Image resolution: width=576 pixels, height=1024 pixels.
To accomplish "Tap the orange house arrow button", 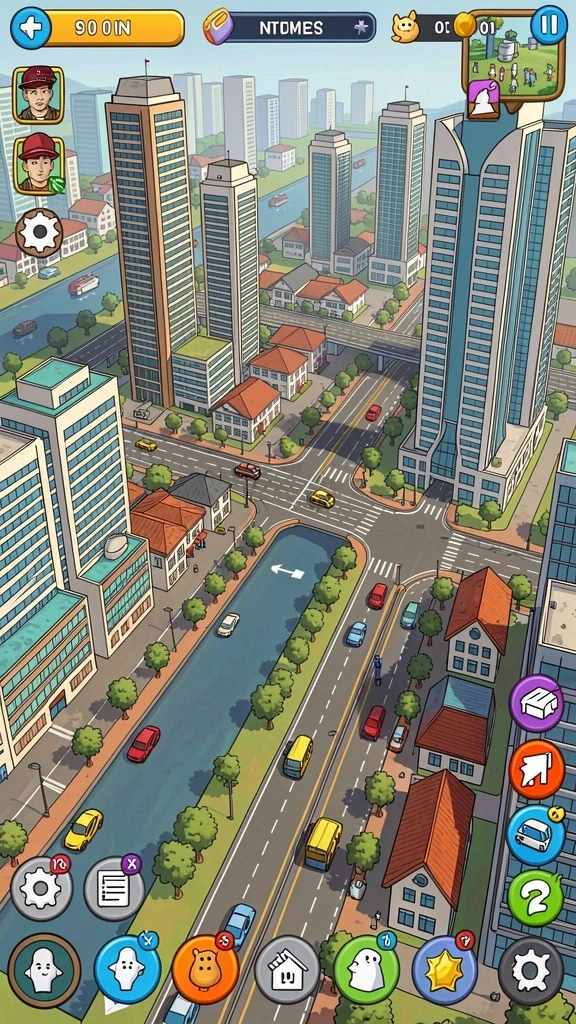I will tap(536, 769).
